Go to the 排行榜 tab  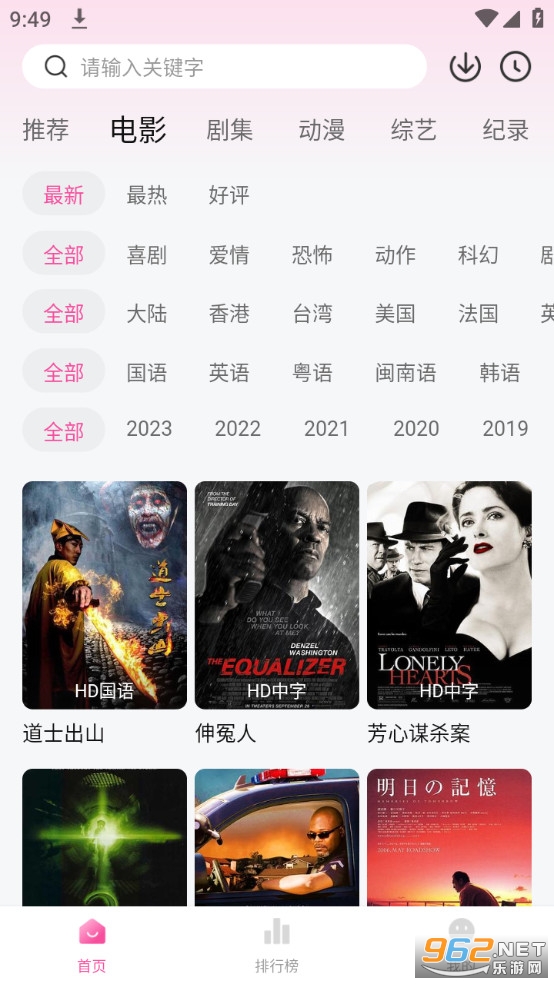coord(277,945)
